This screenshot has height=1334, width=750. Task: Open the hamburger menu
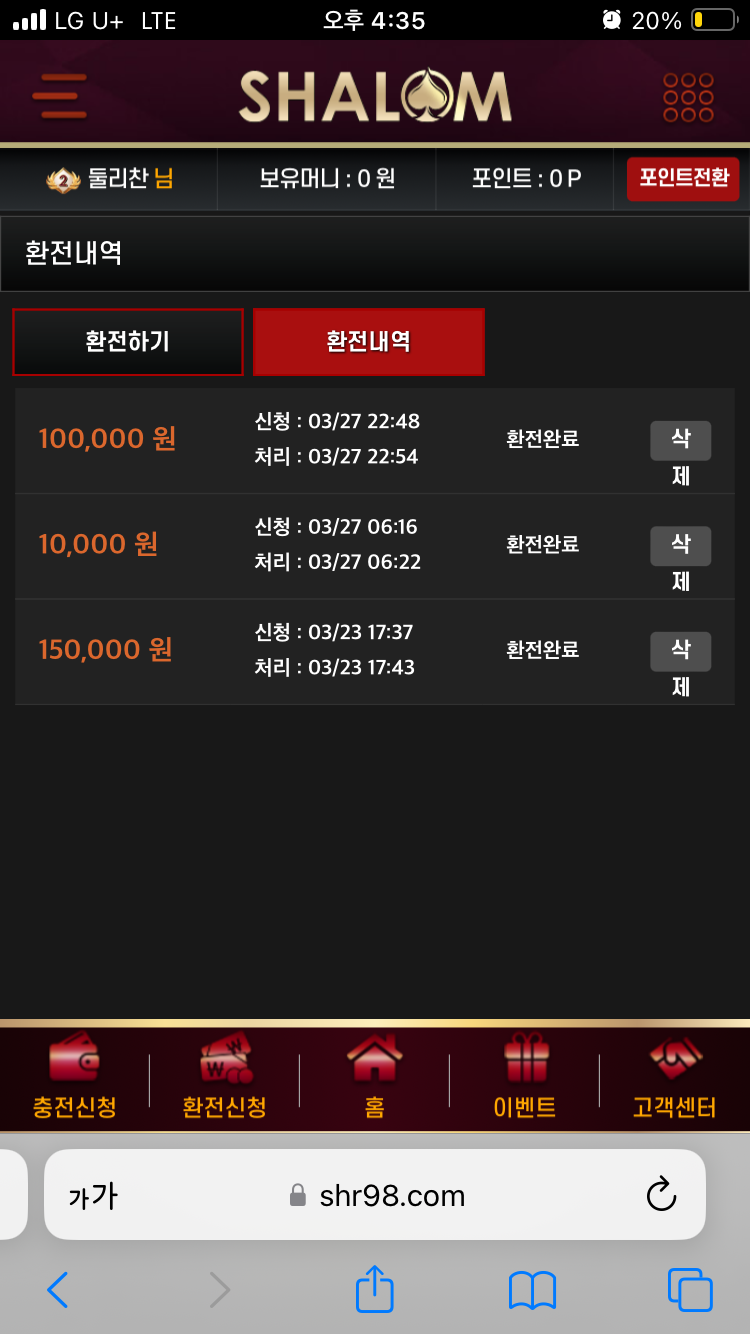click(59, 97)
